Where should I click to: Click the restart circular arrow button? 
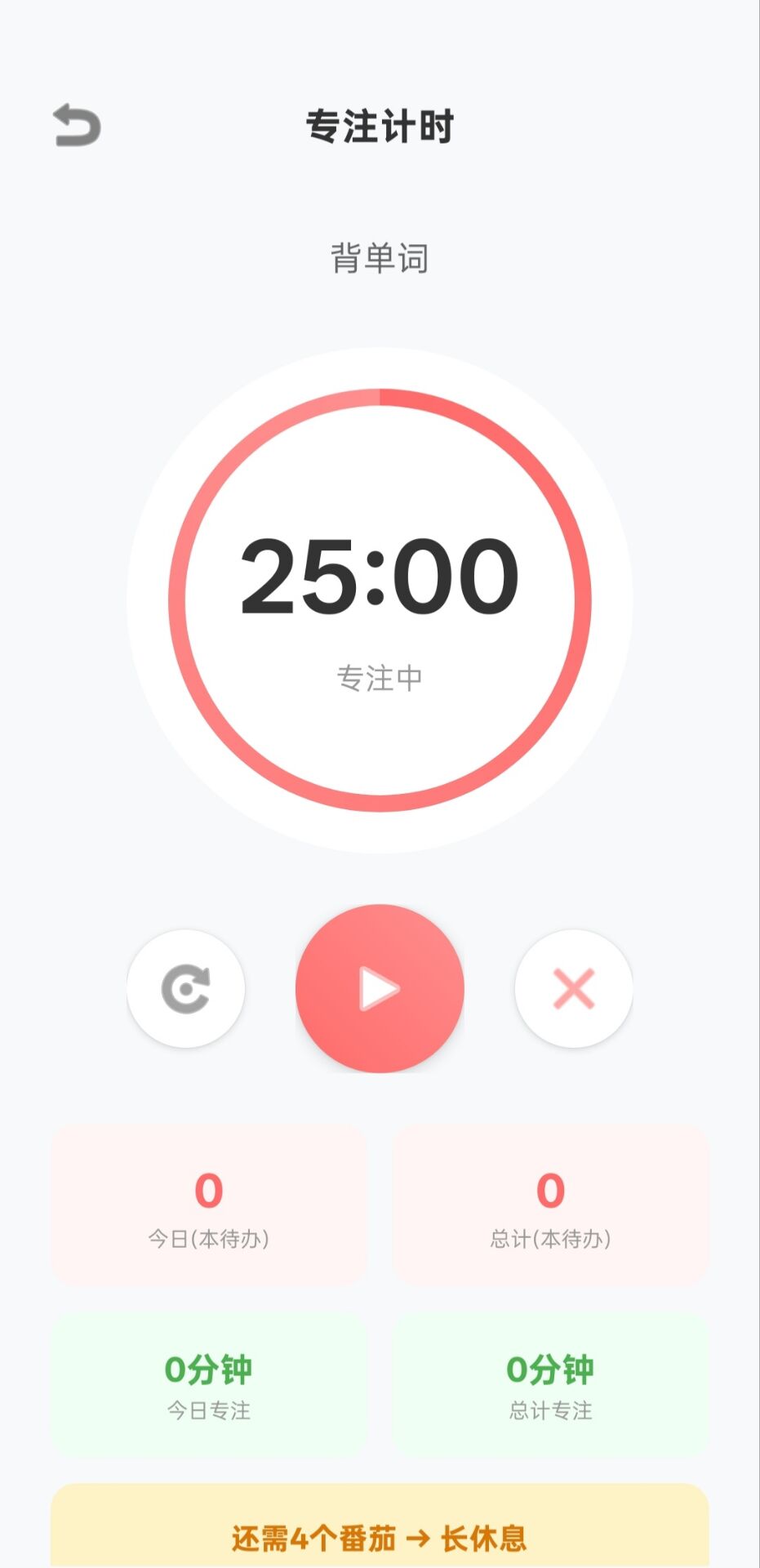tap(186, 988)
